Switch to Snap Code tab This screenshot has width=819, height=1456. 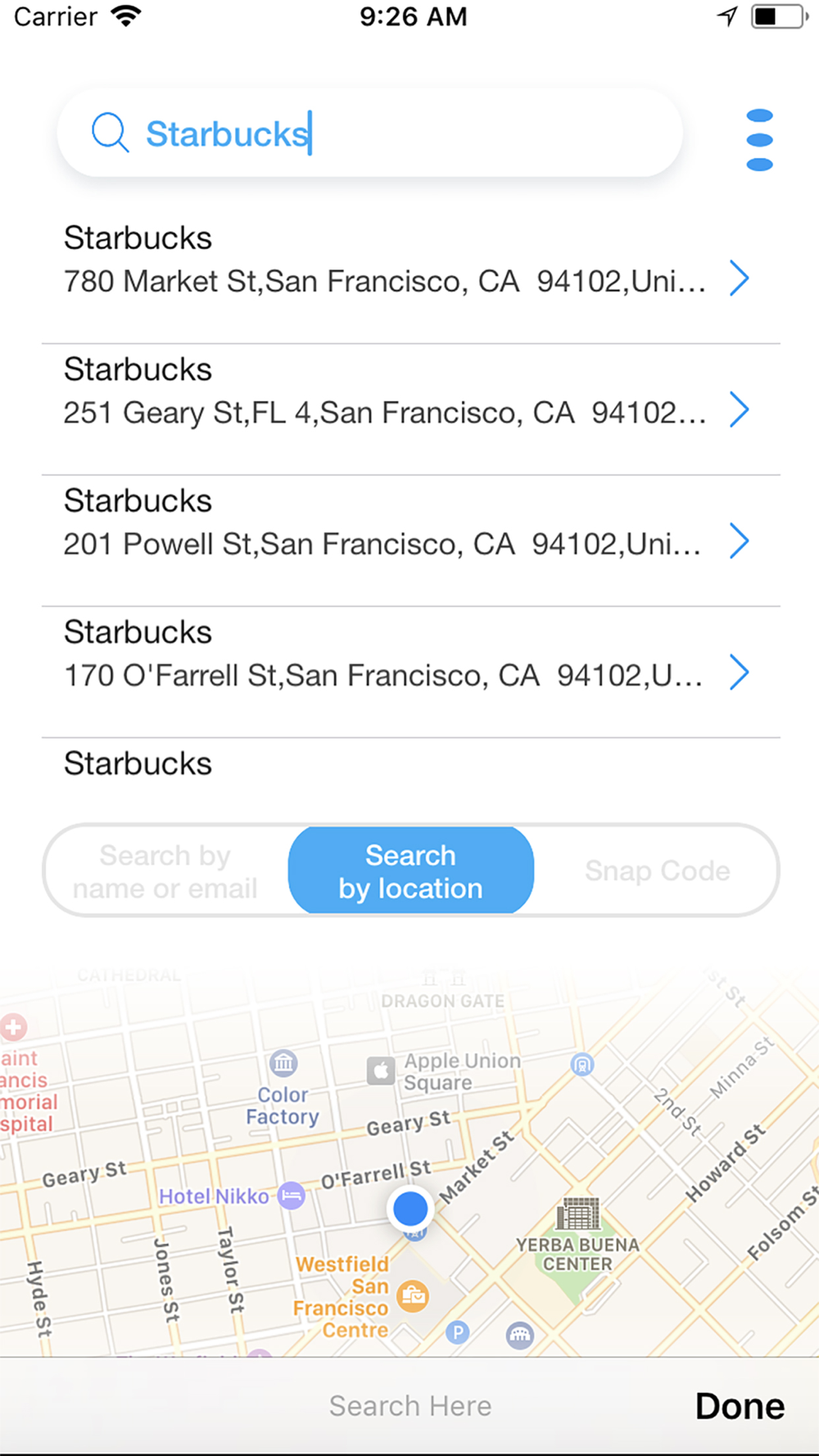coord(657,870)
